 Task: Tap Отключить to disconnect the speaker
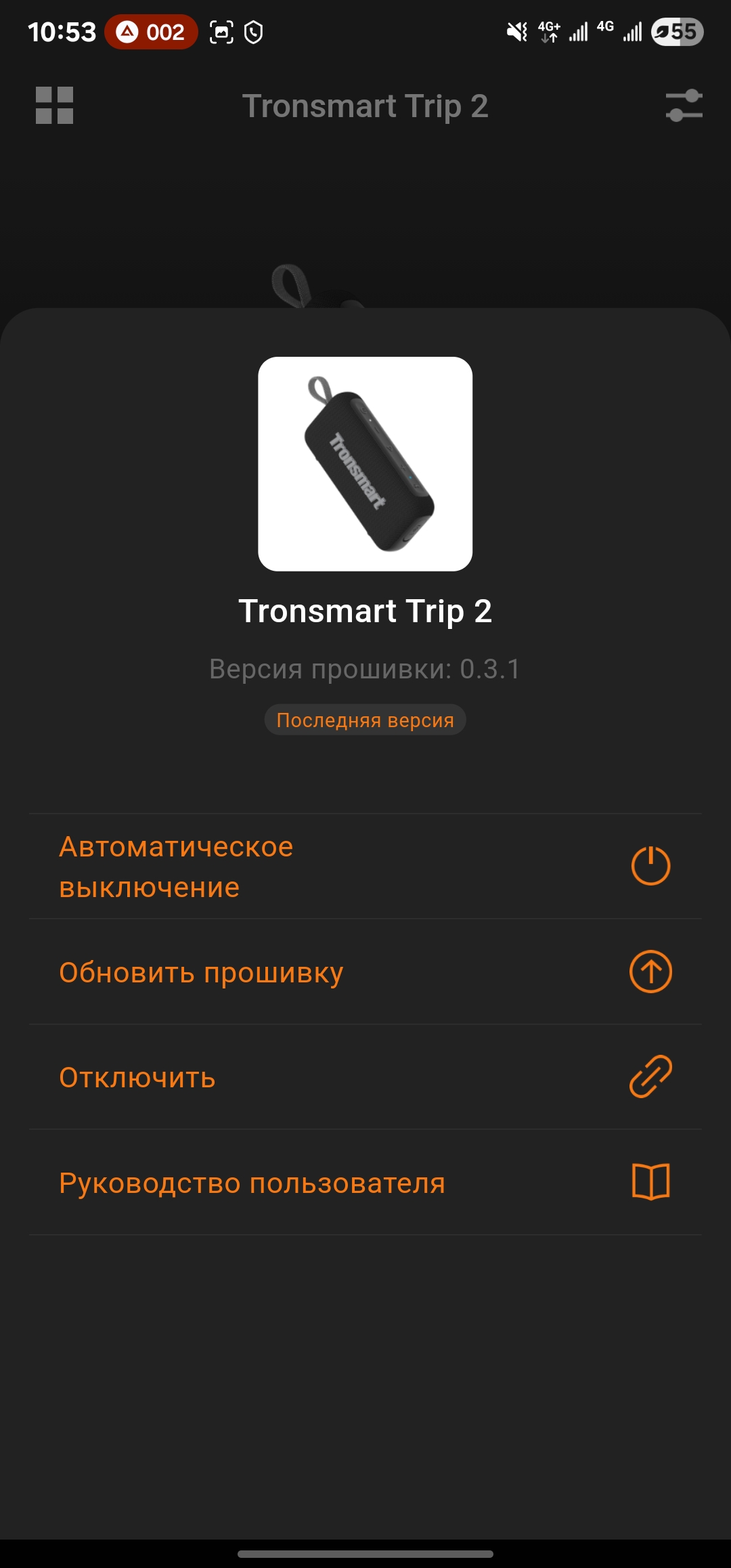click(364, 1077)
